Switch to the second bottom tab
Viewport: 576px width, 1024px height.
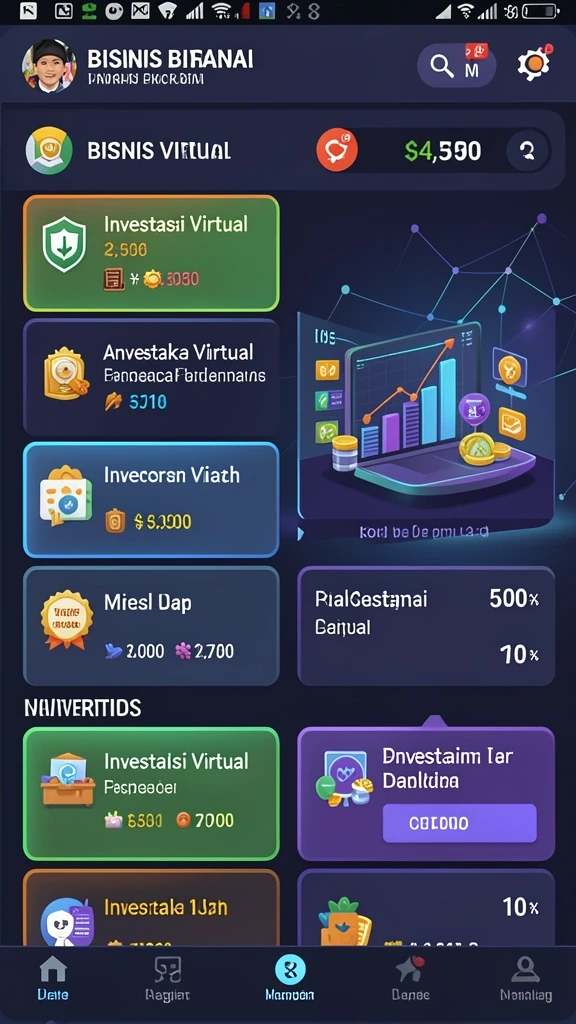[167, 979]
